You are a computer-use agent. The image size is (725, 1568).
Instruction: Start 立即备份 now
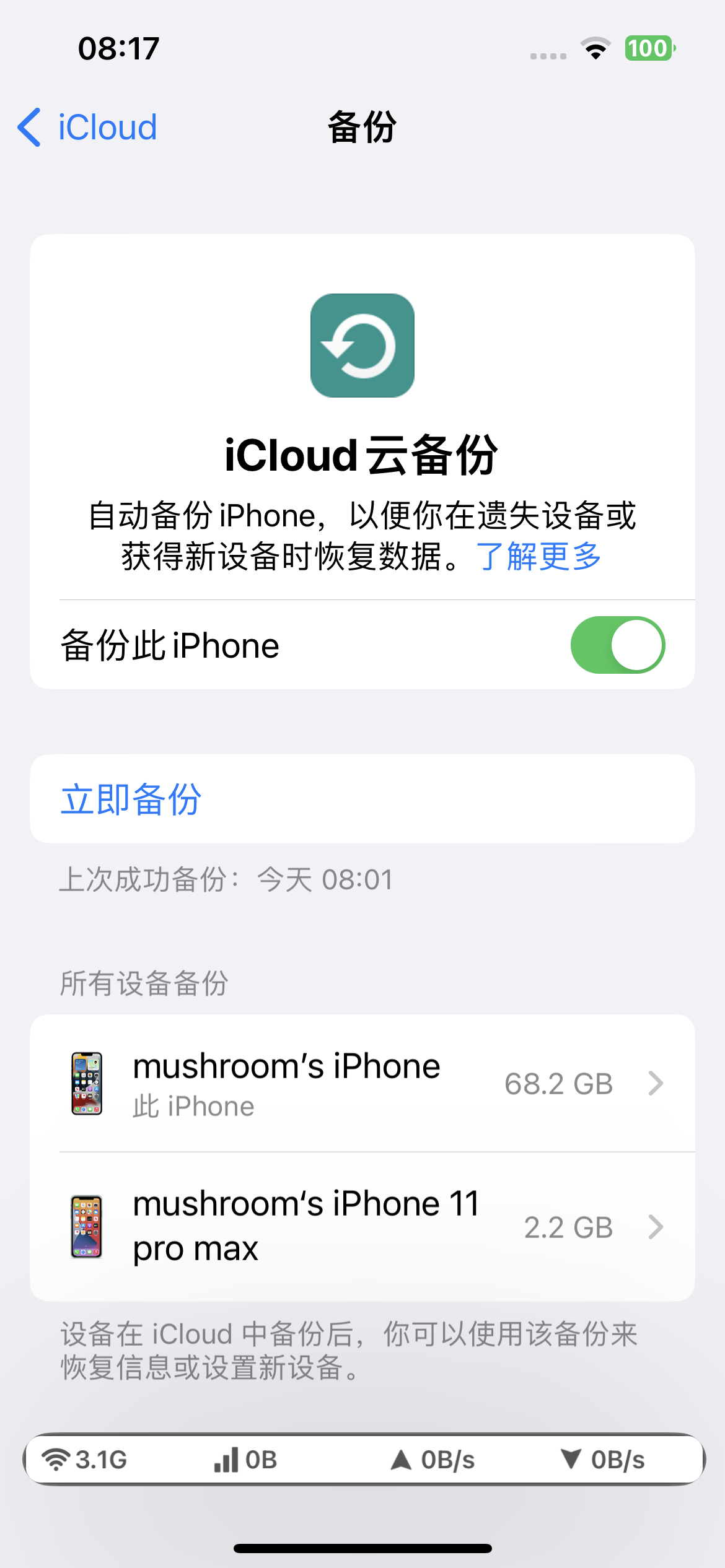click(x=131, y=799)
